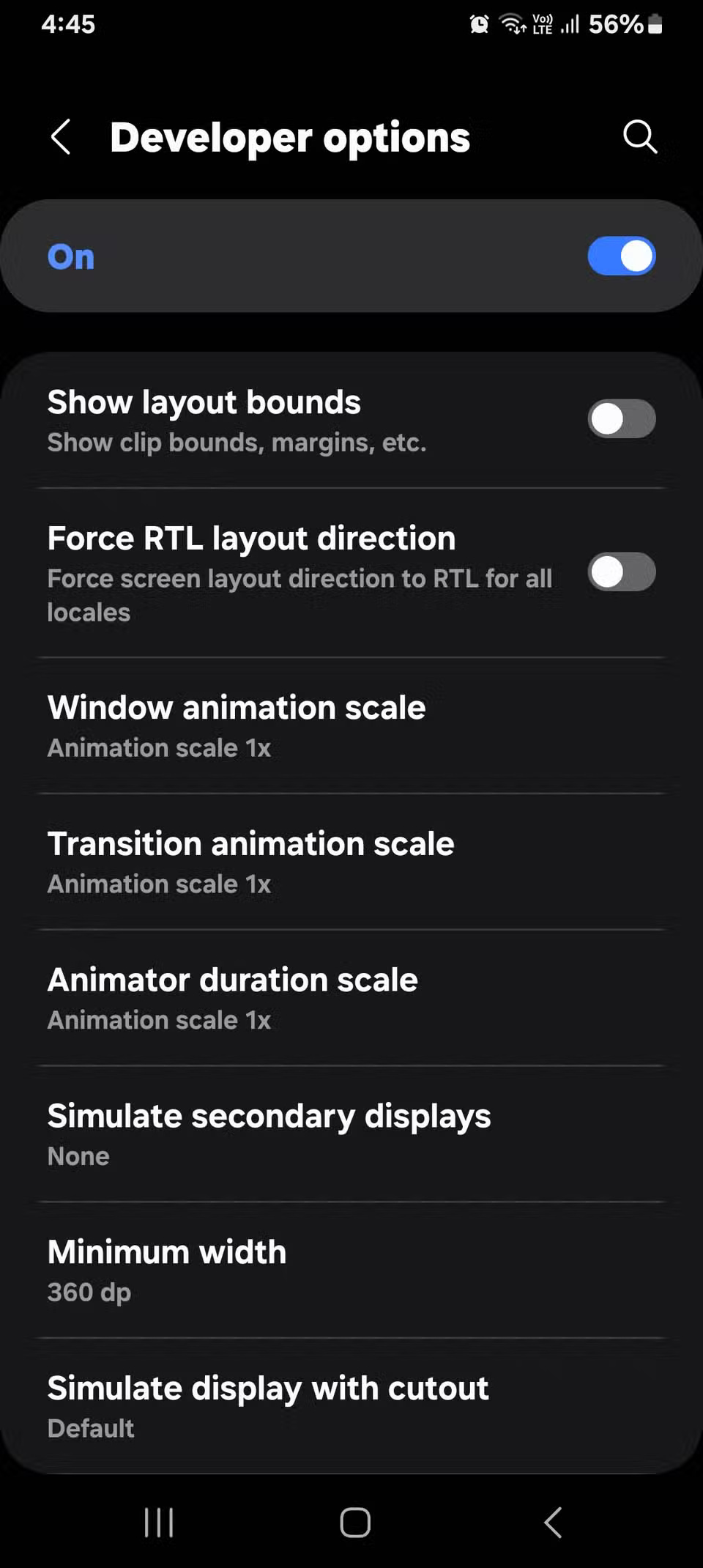The height and width of the screenshot is (1568, 703).
Task: Tap the On label of the master switch
Action: (70, 256)
